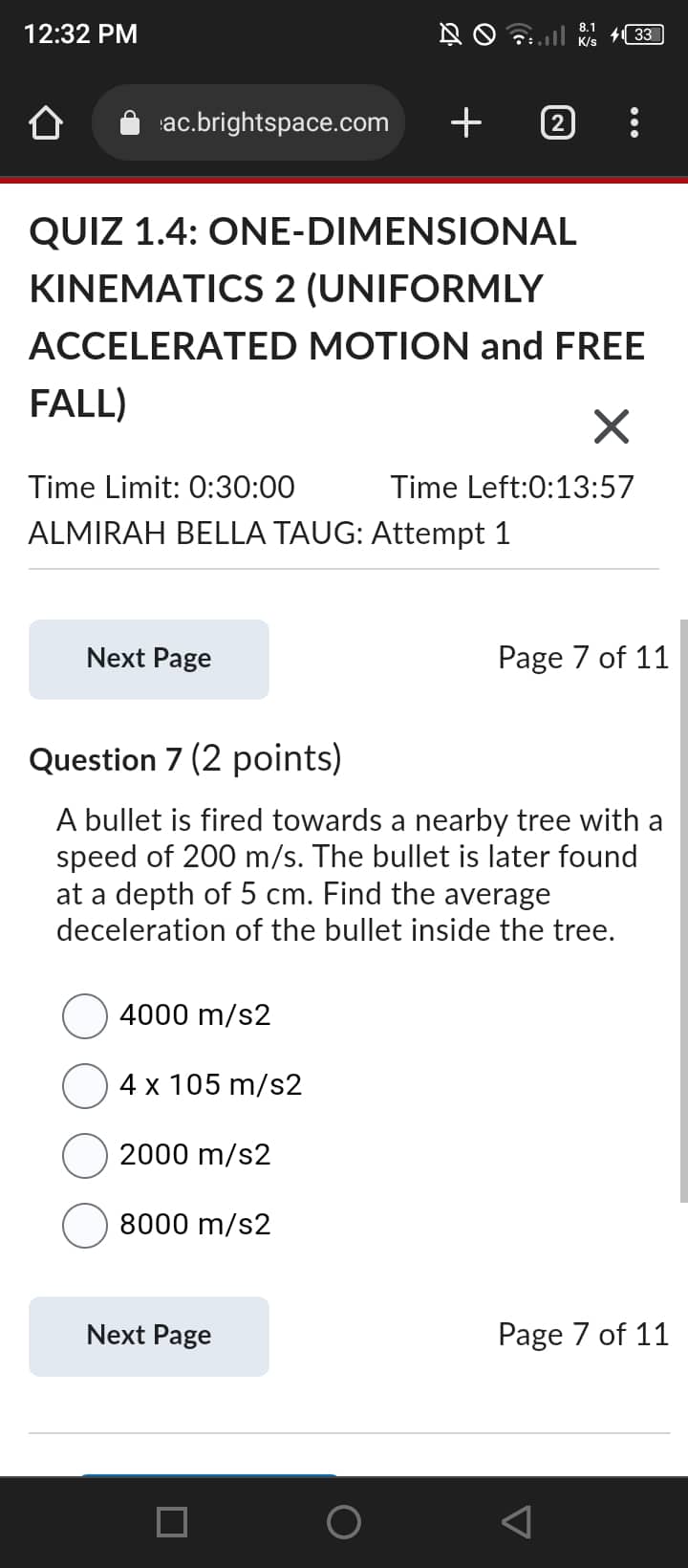Tap the Time Left countdown display

[x=512, y=487]
